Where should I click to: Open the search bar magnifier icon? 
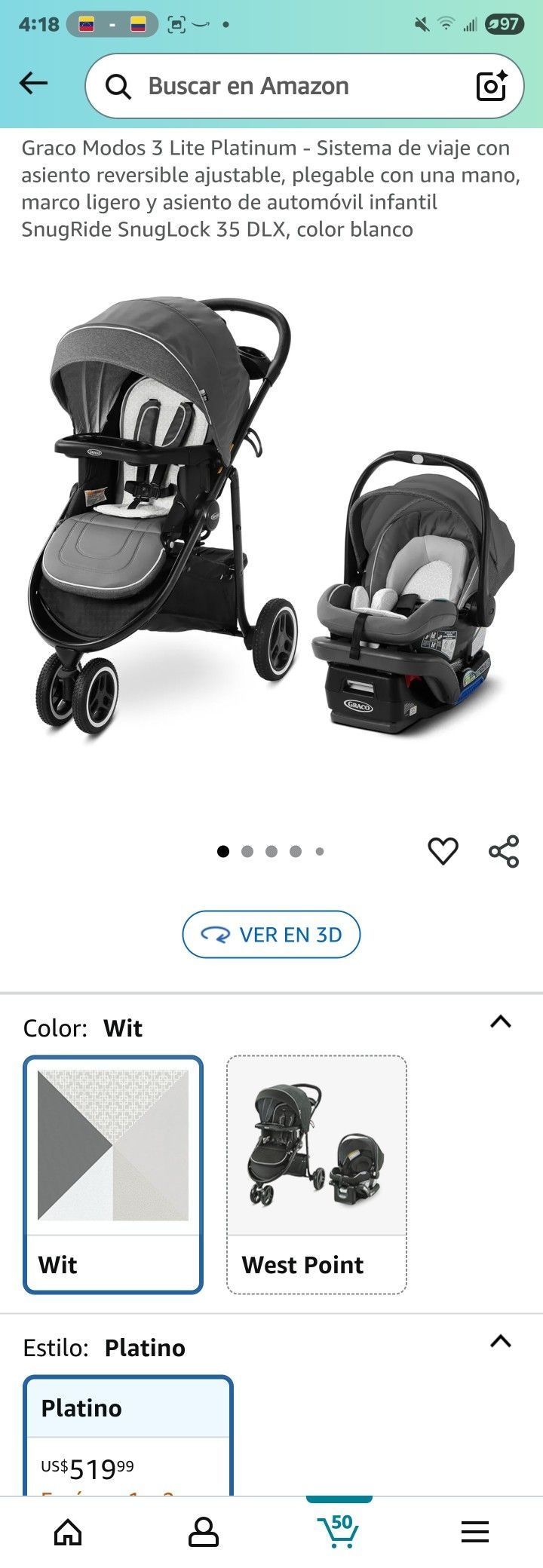(117, 85)
